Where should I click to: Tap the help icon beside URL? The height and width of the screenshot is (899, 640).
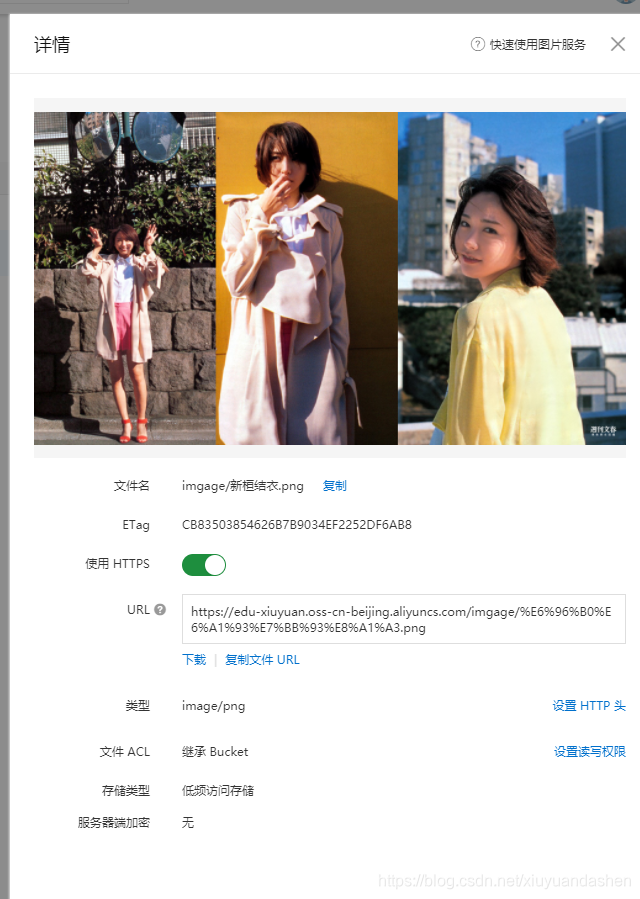pyautogui.click(x=160, y=610)
